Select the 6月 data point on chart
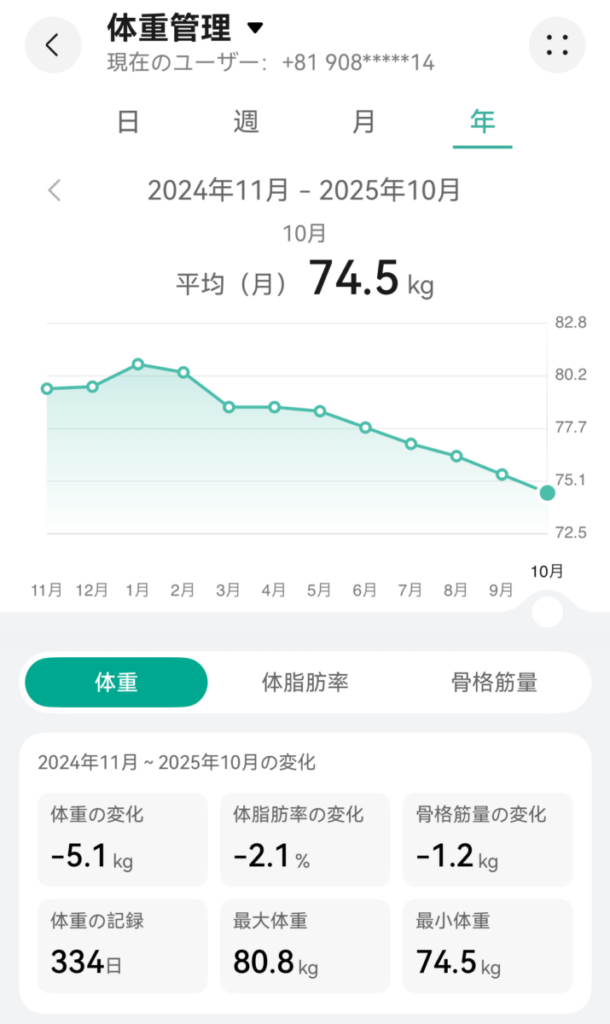This screenshot has width=610, height=1024. (366, 428)
